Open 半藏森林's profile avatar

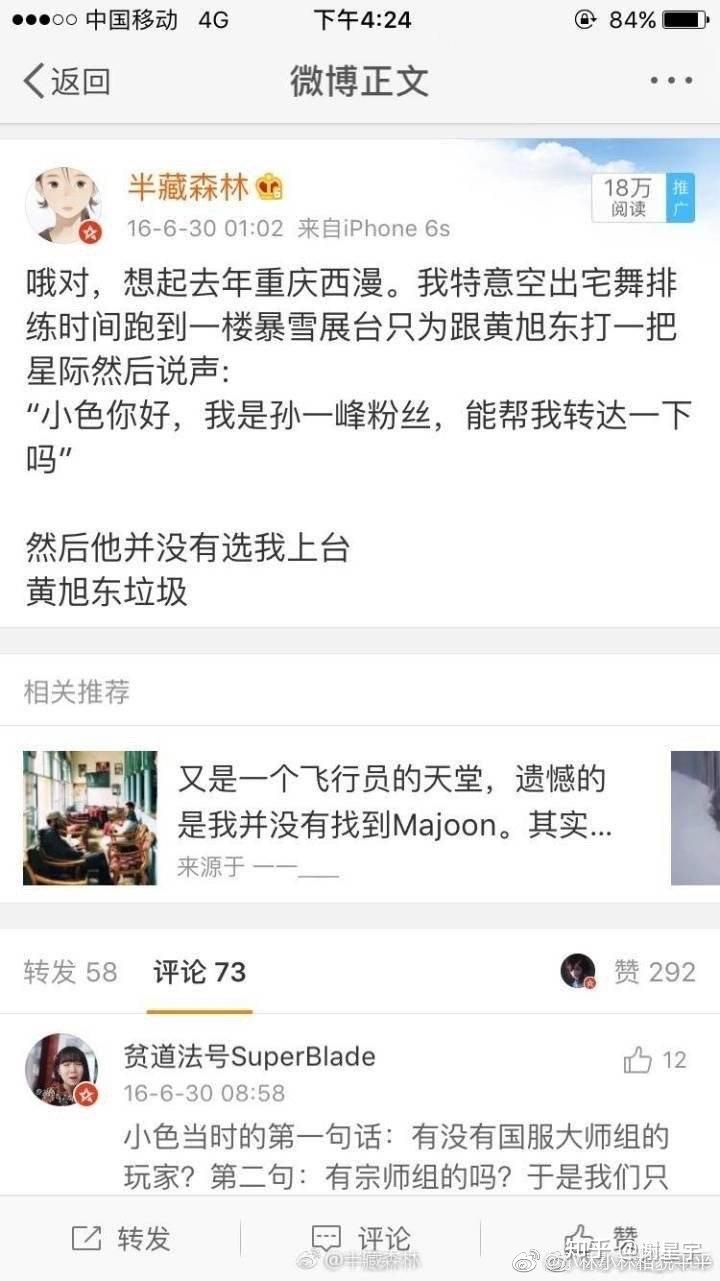[63, 206]
